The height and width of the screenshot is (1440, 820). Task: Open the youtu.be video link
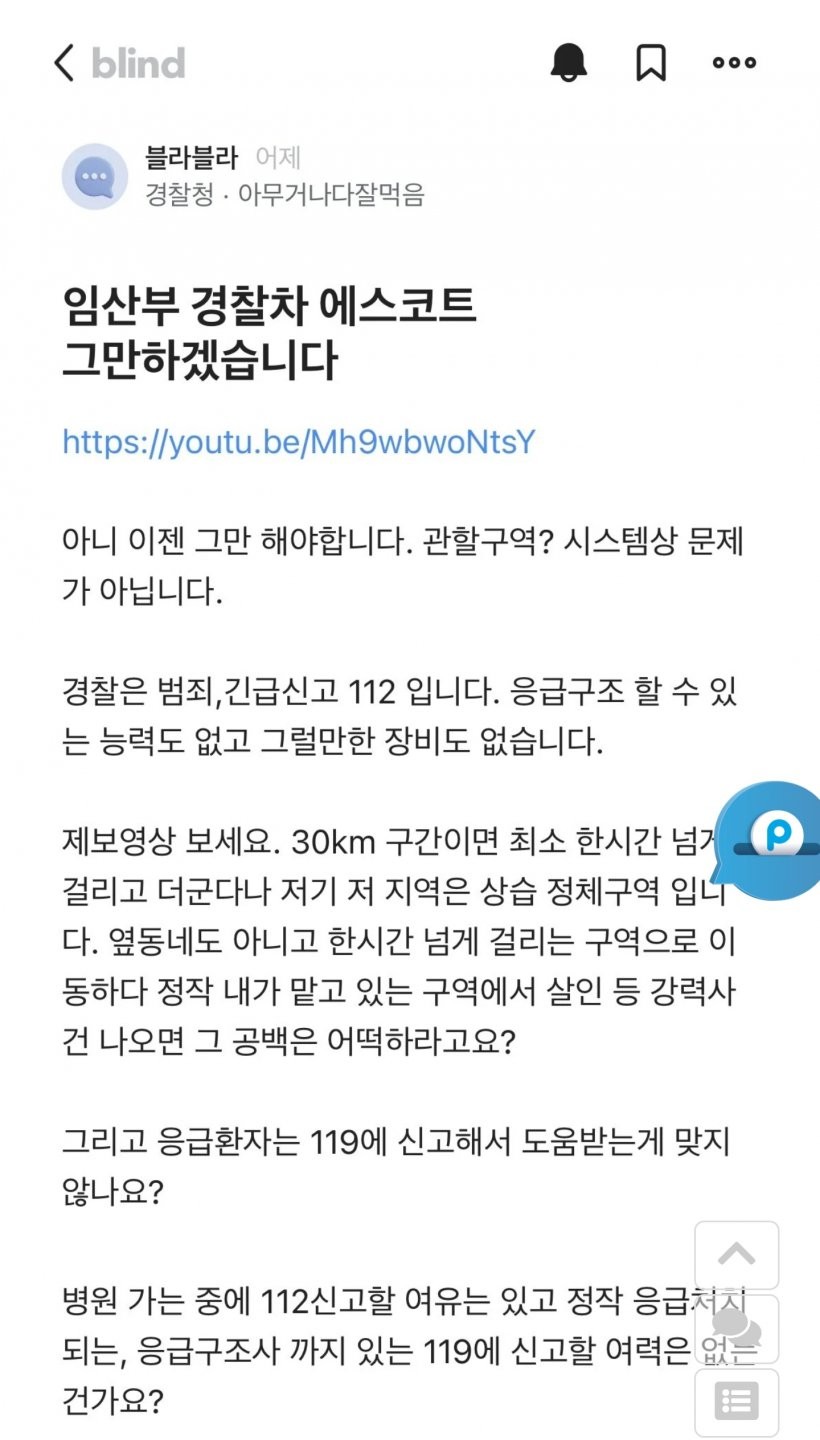coord(299,441)
